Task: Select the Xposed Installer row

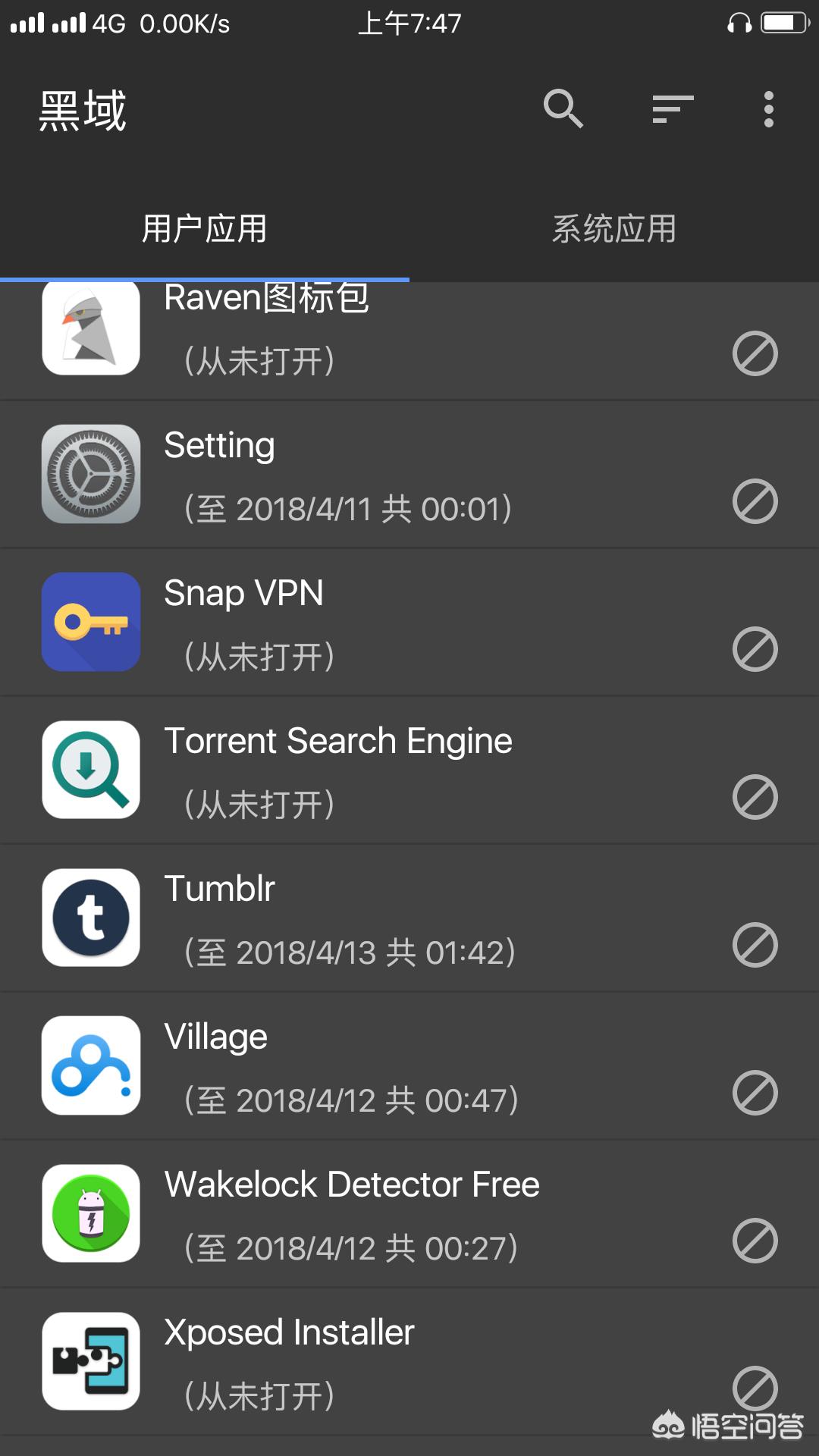Action: 409,1362
